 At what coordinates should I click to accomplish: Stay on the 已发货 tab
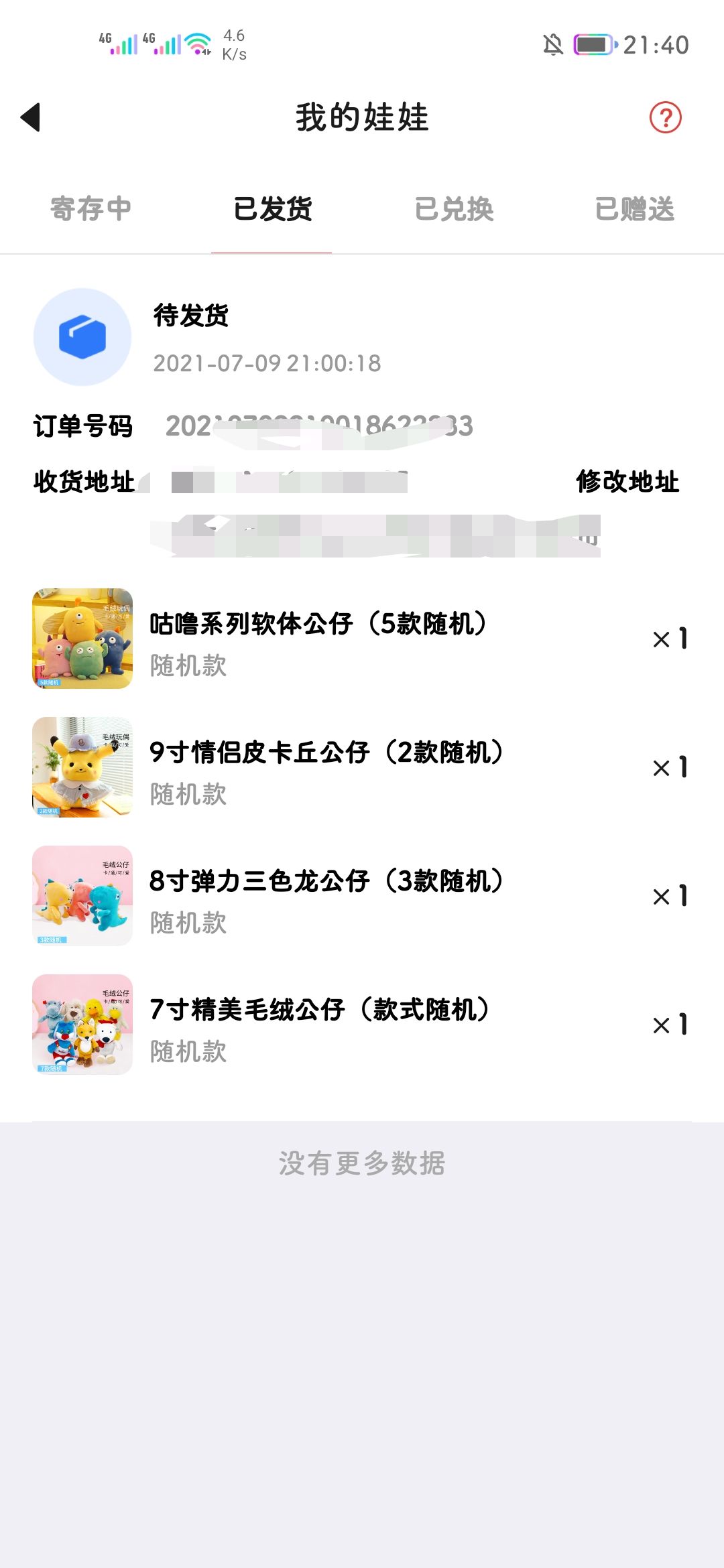pyautogui.click(x=272, y=209)
